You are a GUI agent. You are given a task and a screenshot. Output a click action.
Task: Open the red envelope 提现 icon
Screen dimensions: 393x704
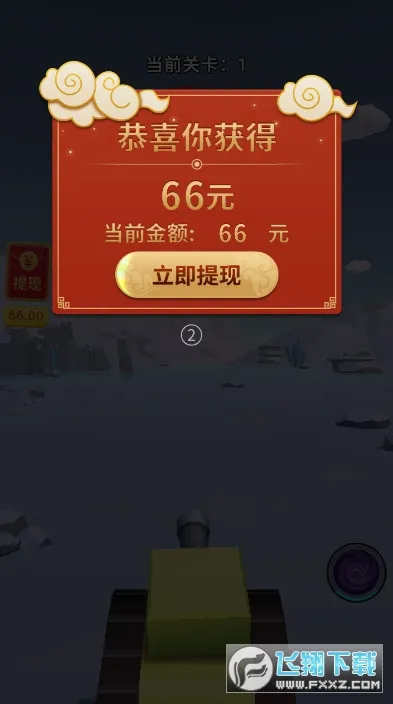28,272
